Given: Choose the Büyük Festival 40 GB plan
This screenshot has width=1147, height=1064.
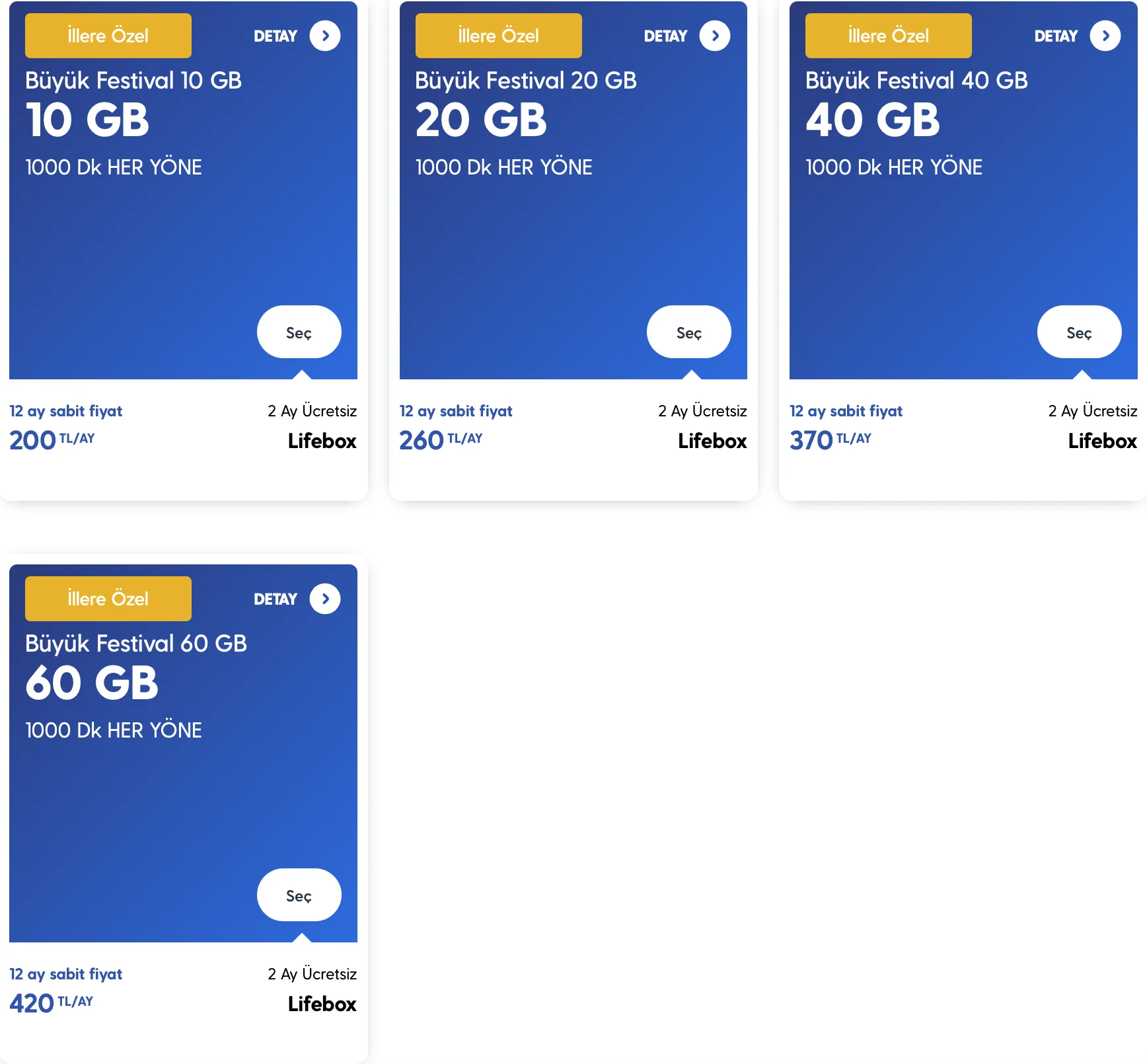Looking at the screenshot, I should pos(1078,332).
